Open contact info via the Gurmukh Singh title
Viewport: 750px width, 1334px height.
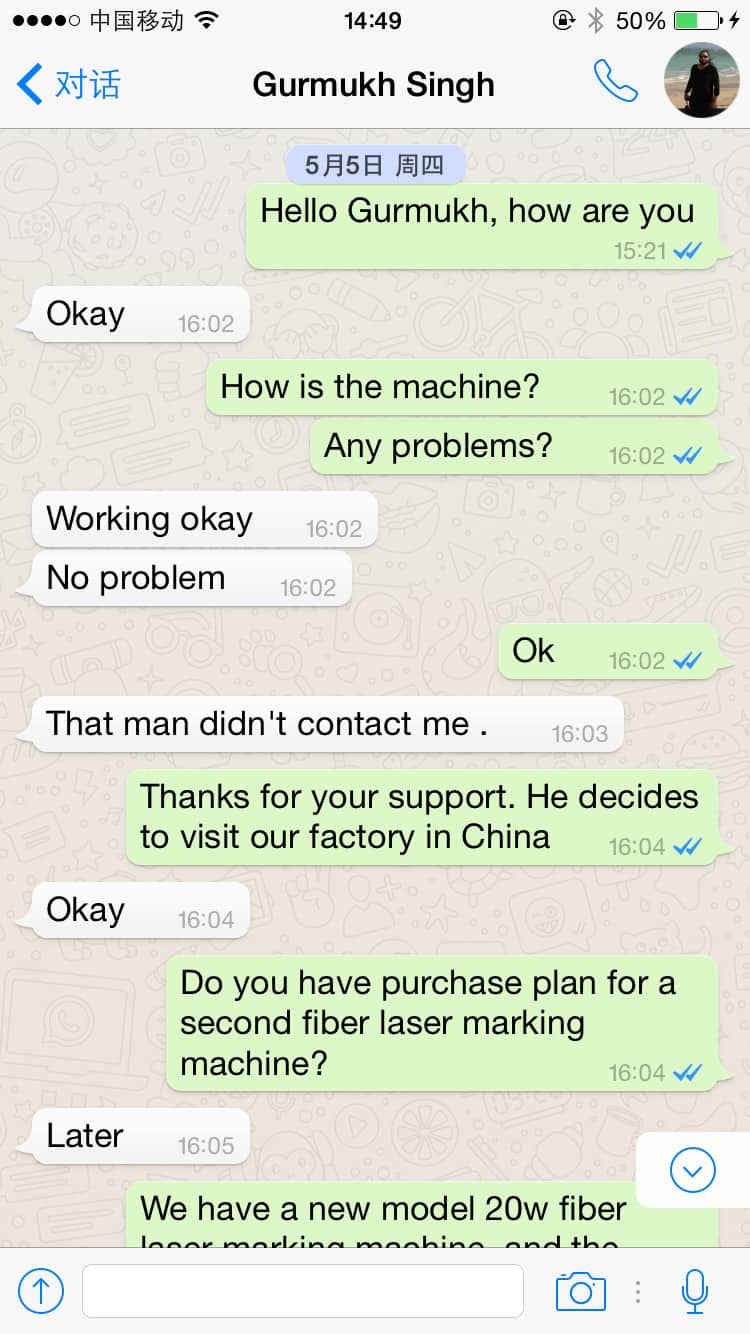pos(373,84)
